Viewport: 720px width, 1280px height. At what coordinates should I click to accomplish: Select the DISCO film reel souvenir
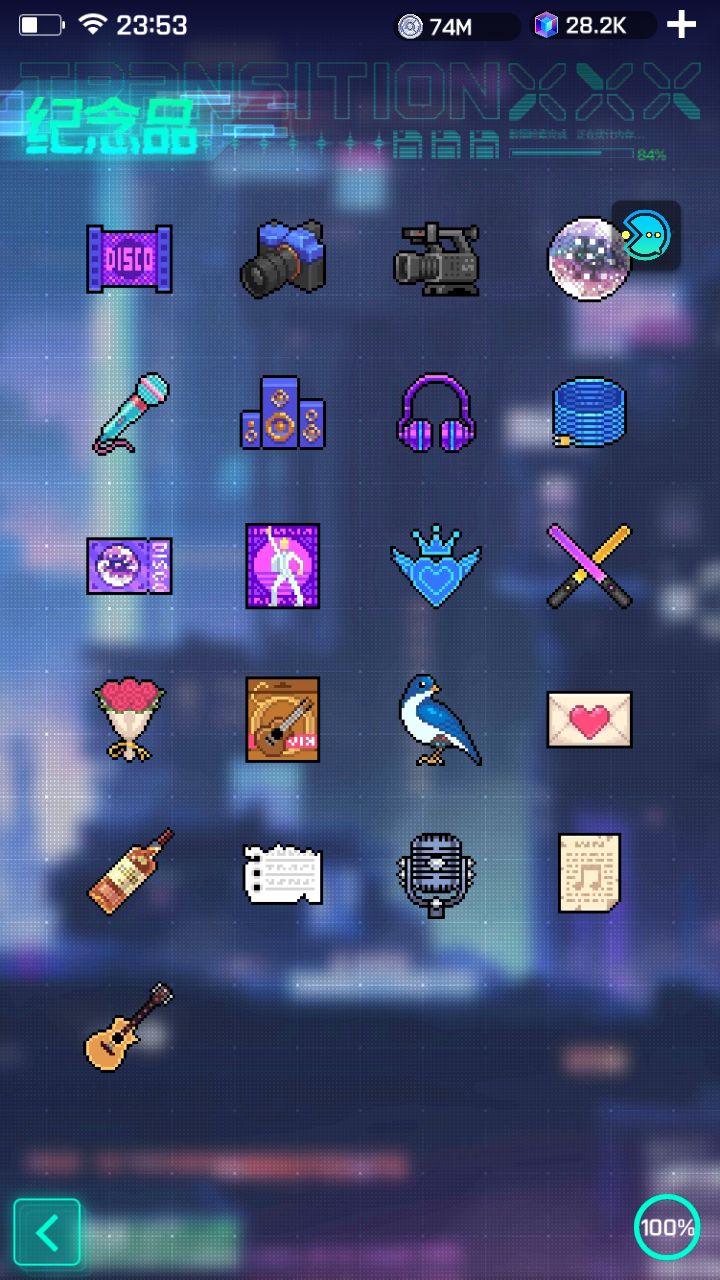click(130, 259)
